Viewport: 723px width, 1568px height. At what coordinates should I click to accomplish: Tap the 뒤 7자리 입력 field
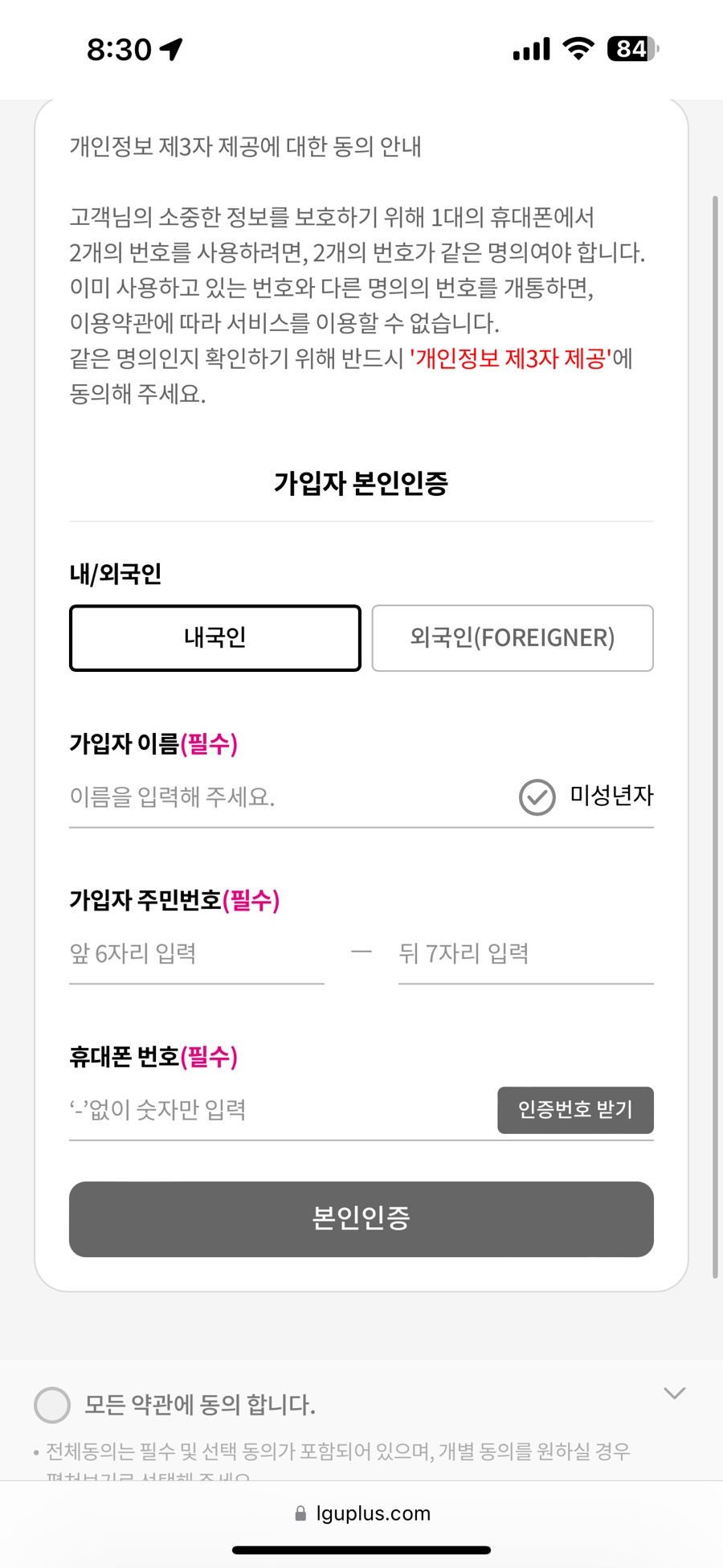pyautogui.click(x=526, y=953)
